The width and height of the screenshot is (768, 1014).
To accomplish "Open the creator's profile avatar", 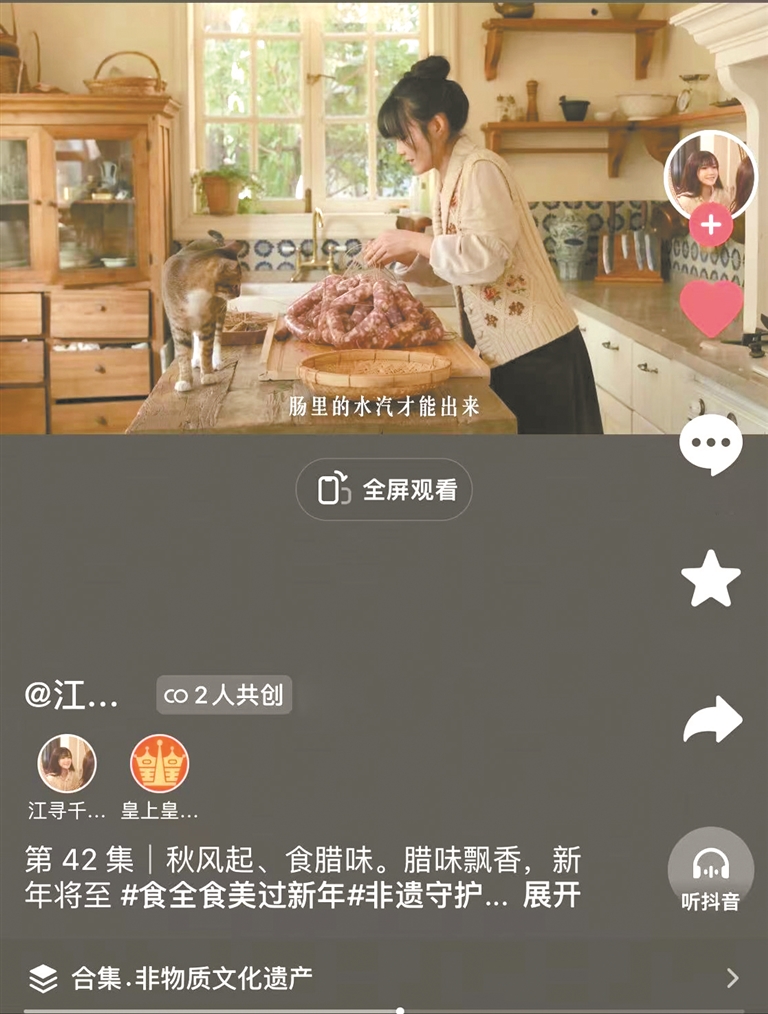I will pos(710,175).
